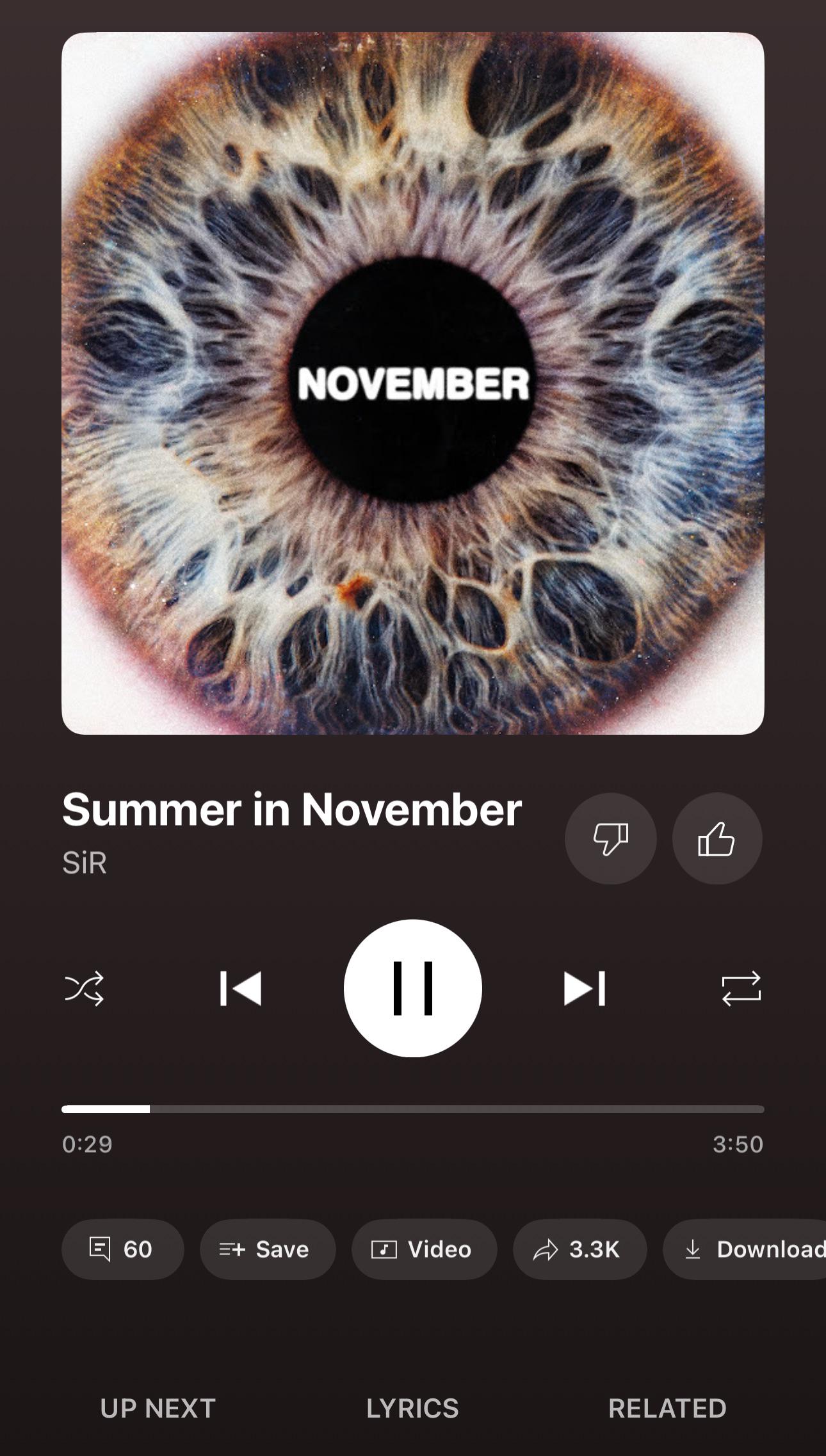826x1456 pixels.
Task: Skip to the next track
Action: [x=584, y=989]
